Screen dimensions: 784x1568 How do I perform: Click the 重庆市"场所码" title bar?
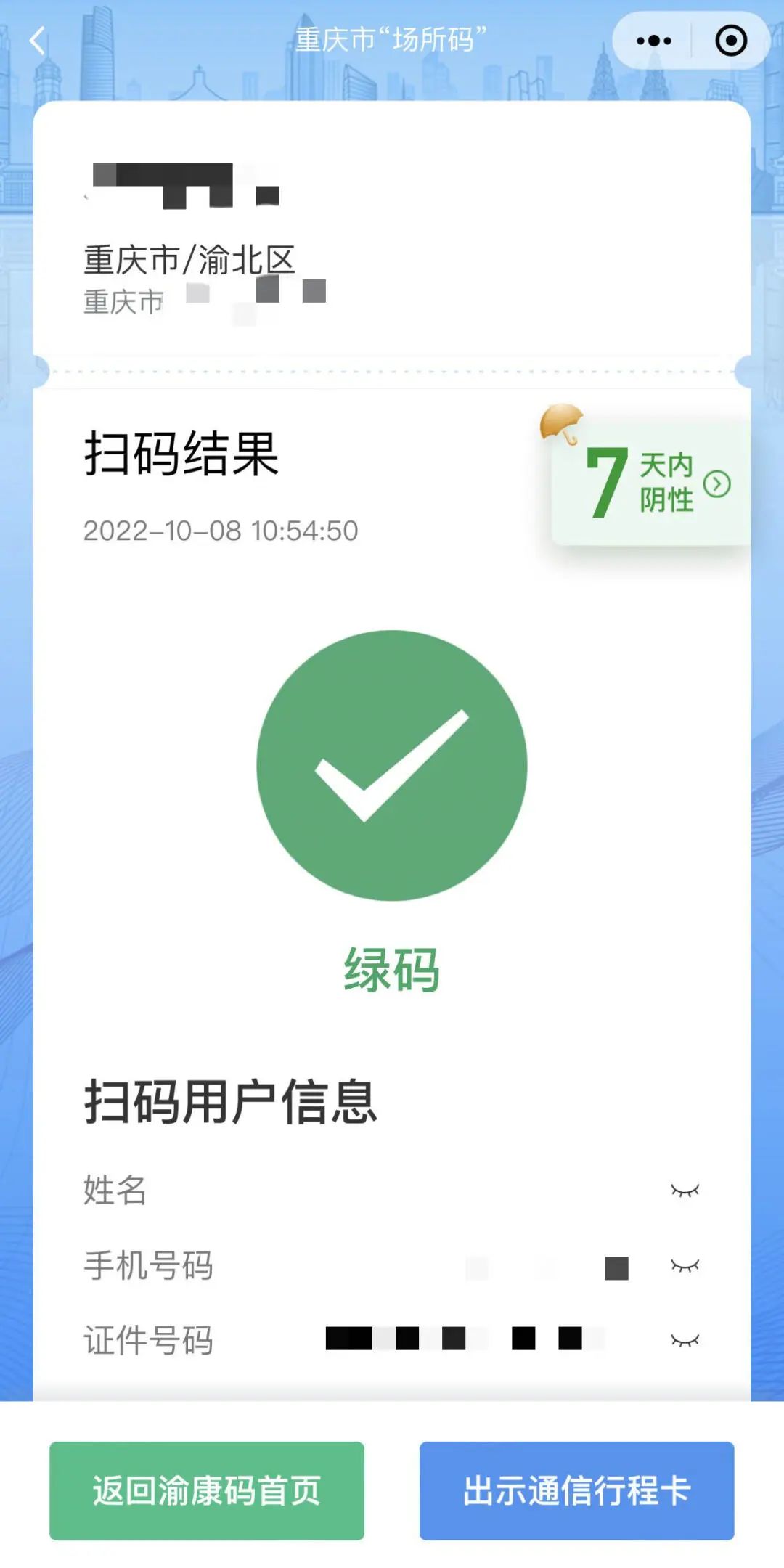(x=392, y=40)
